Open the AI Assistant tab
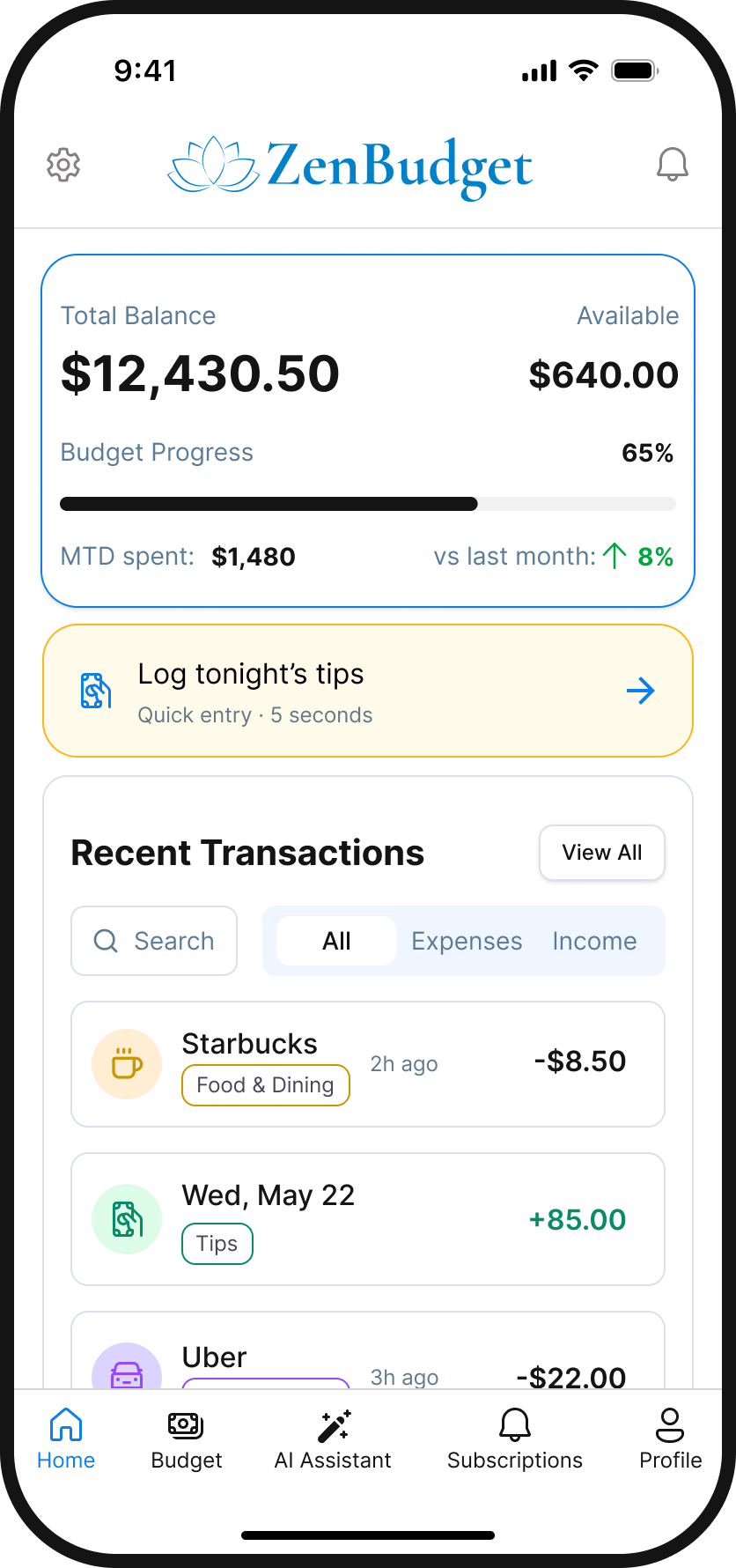736x1568 pixels. (333, 1439)
